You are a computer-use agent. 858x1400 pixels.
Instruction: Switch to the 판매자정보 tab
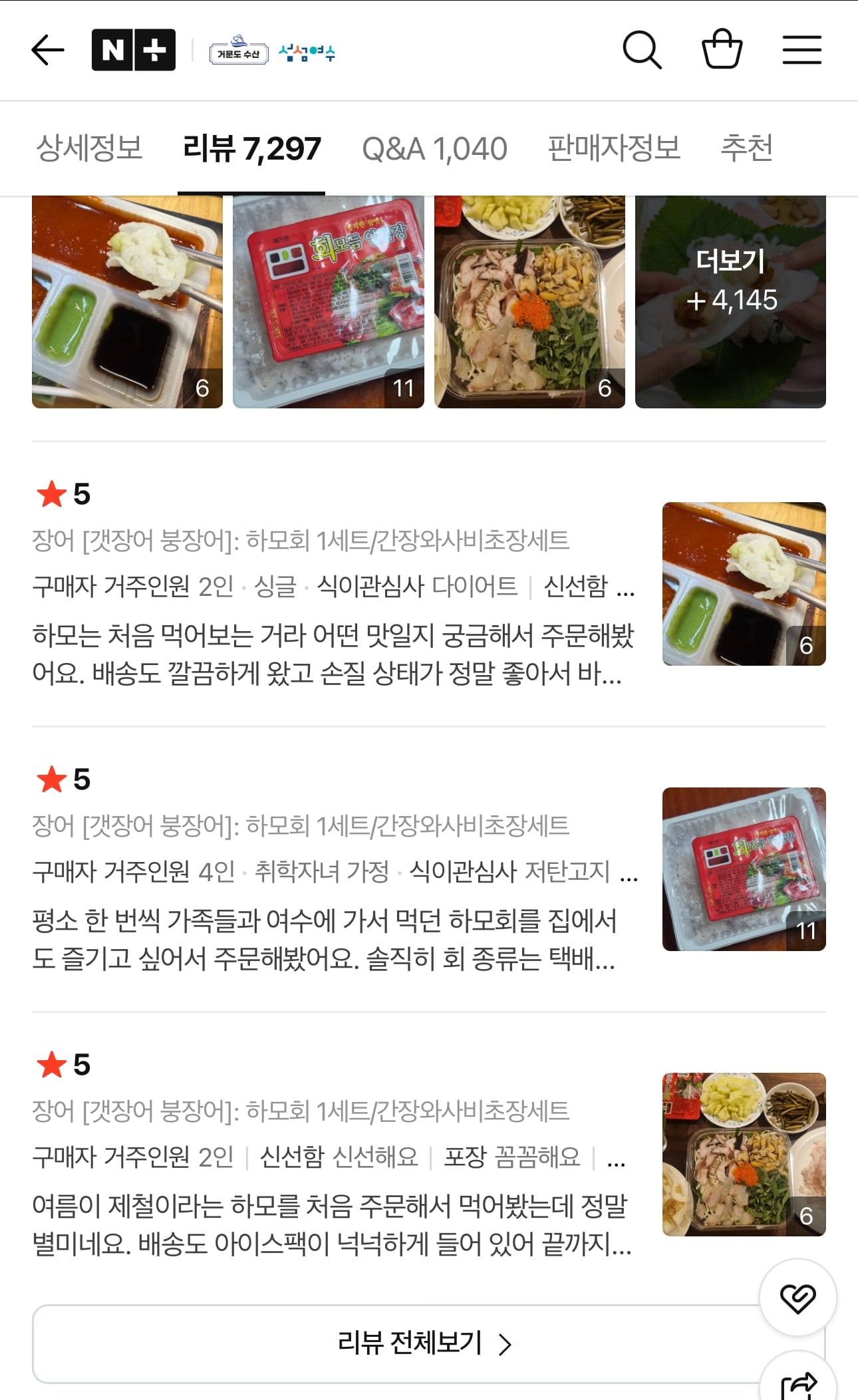pyautogui.click(x=613, y=148)
